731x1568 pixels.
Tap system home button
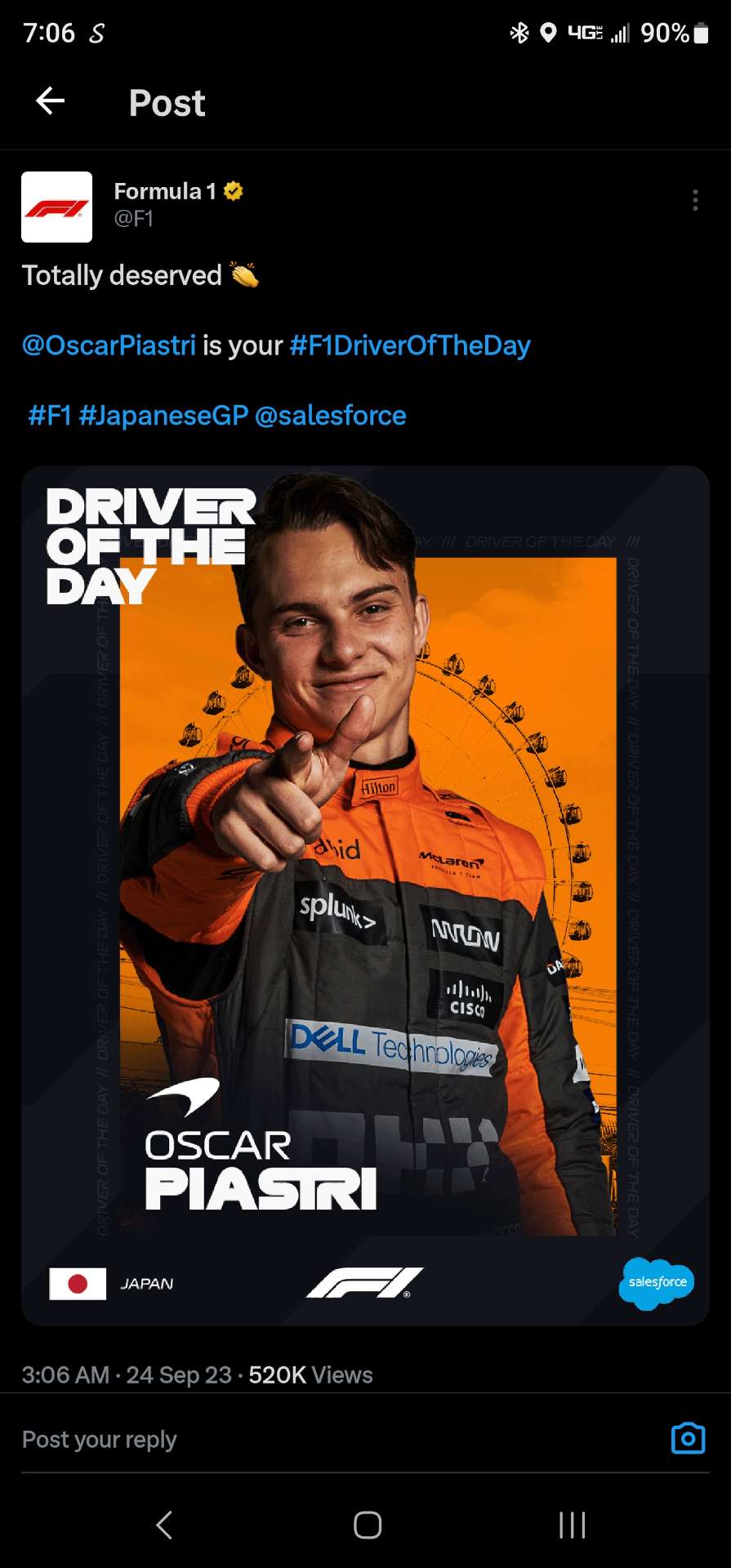point(367,1525)
